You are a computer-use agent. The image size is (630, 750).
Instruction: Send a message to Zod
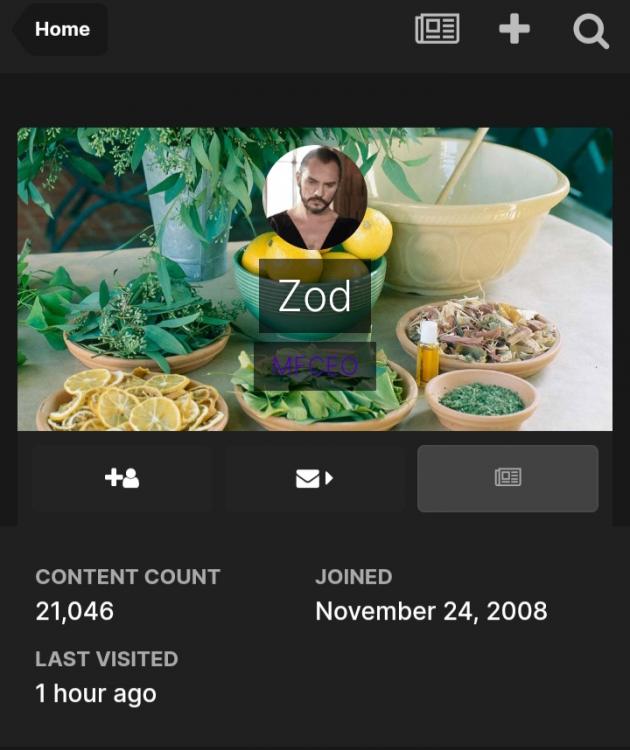point(314,479)
